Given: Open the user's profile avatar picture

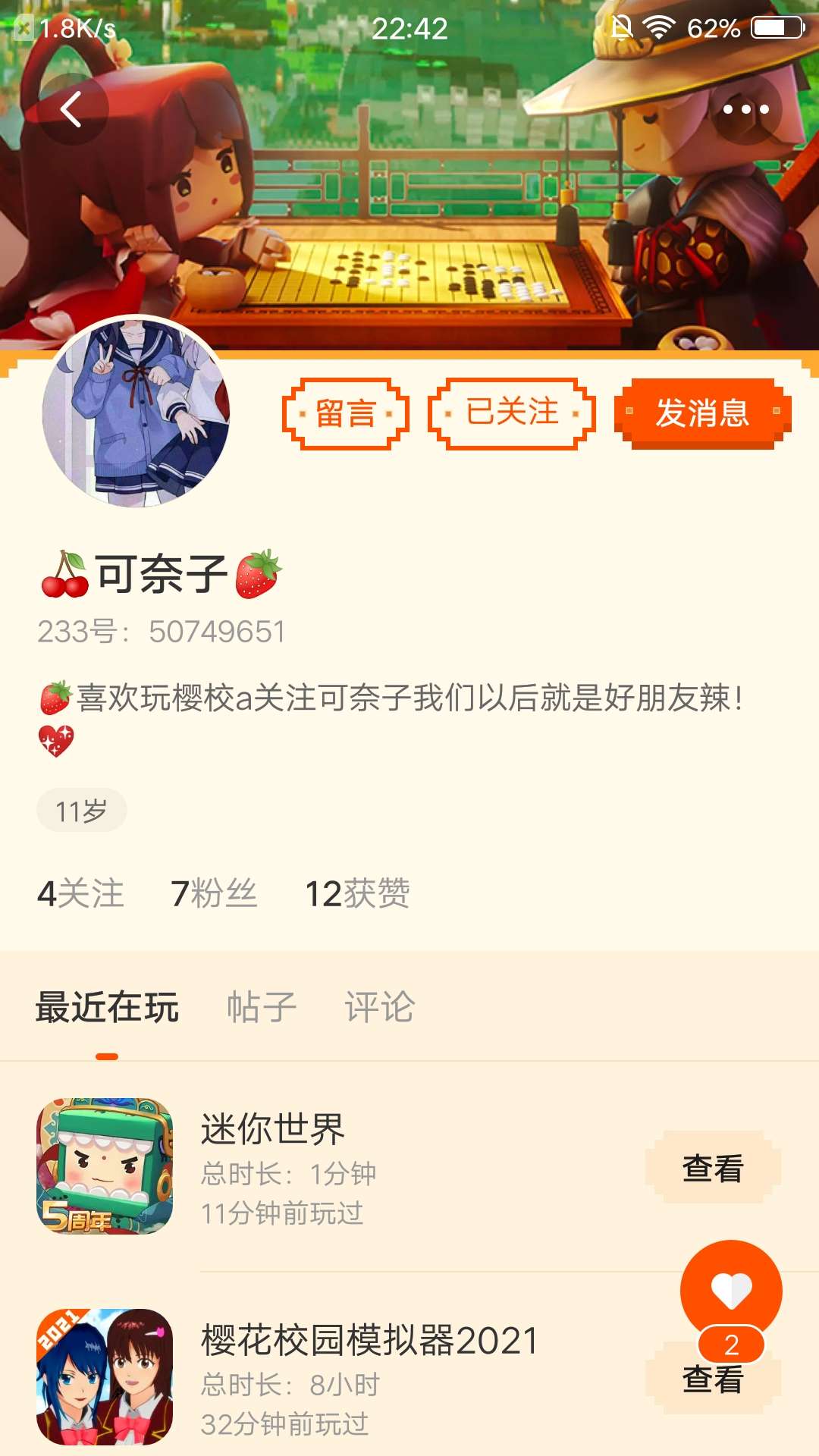Looking at the screenshot, I should click(136, 413).
